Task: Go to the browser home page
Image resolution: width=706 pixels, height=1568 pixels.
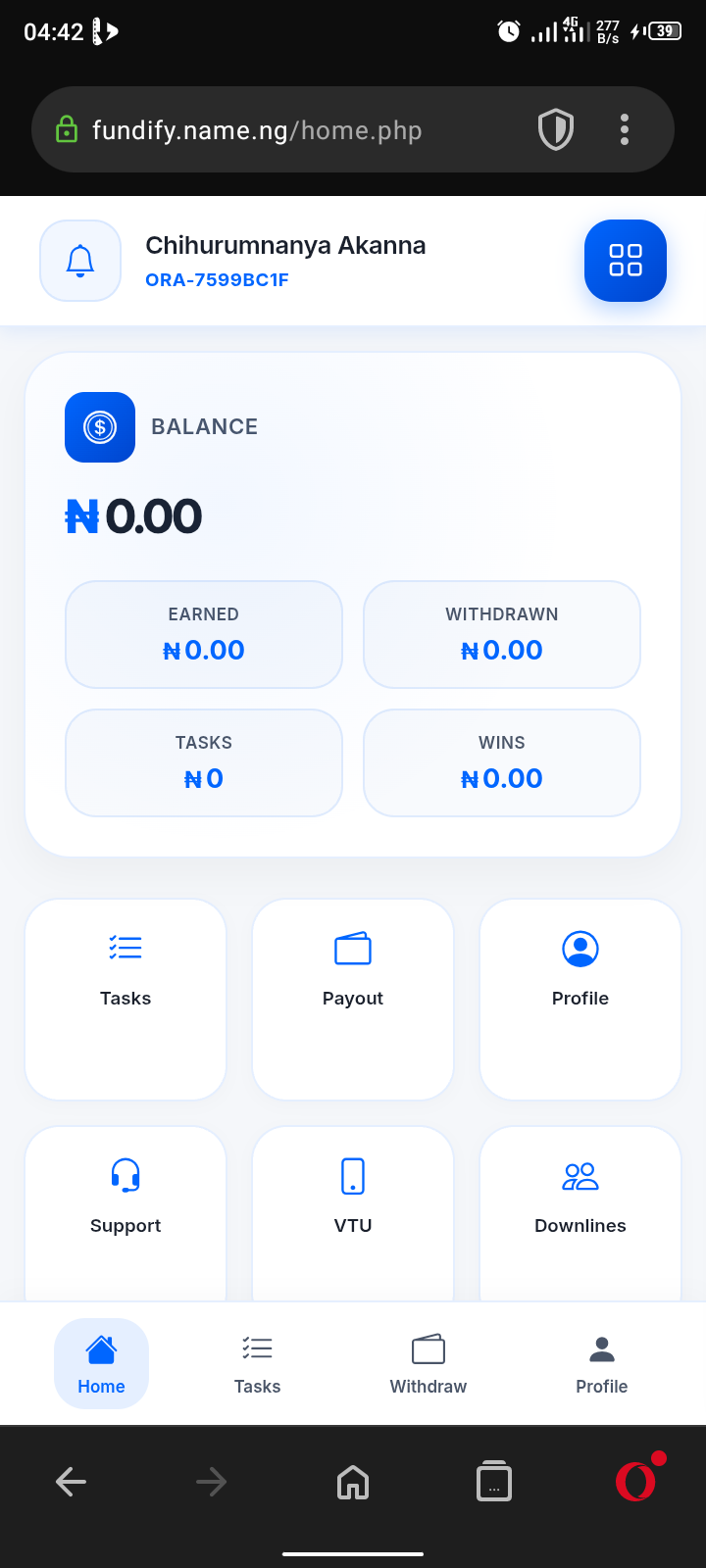Action: [353, 1481]
